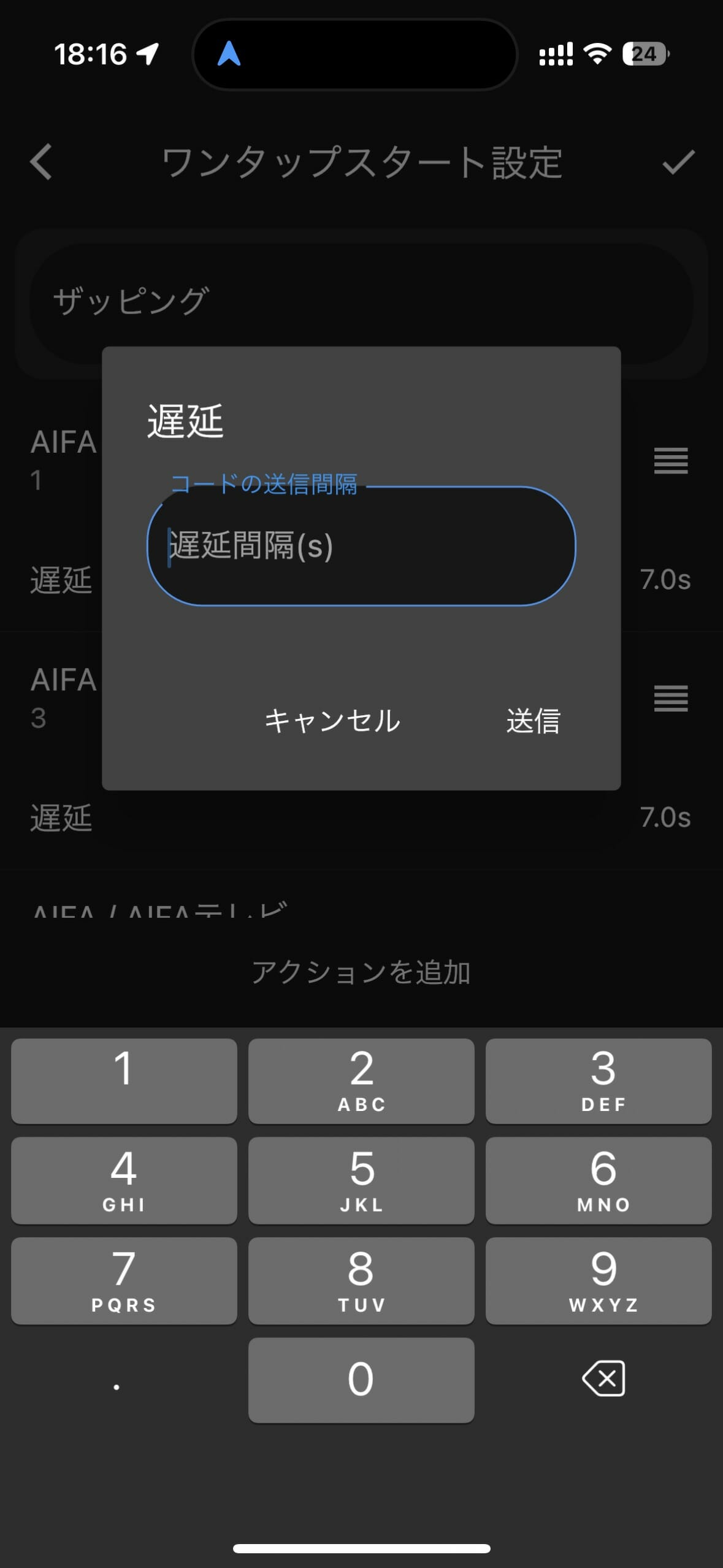Viewport: 723px width, 1568px height.
Task: Enter 1 on the numeric keypad
Action: click(x=124, y=1081)
